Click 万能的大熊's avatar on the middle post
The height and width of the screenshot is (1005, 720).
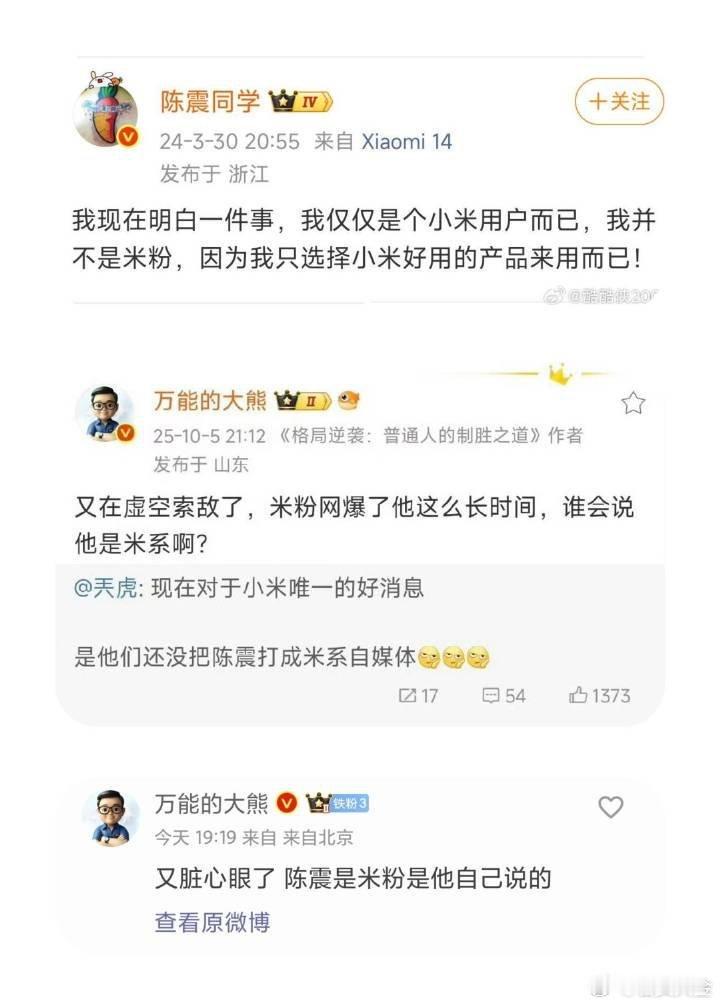(x=105, y=412)
